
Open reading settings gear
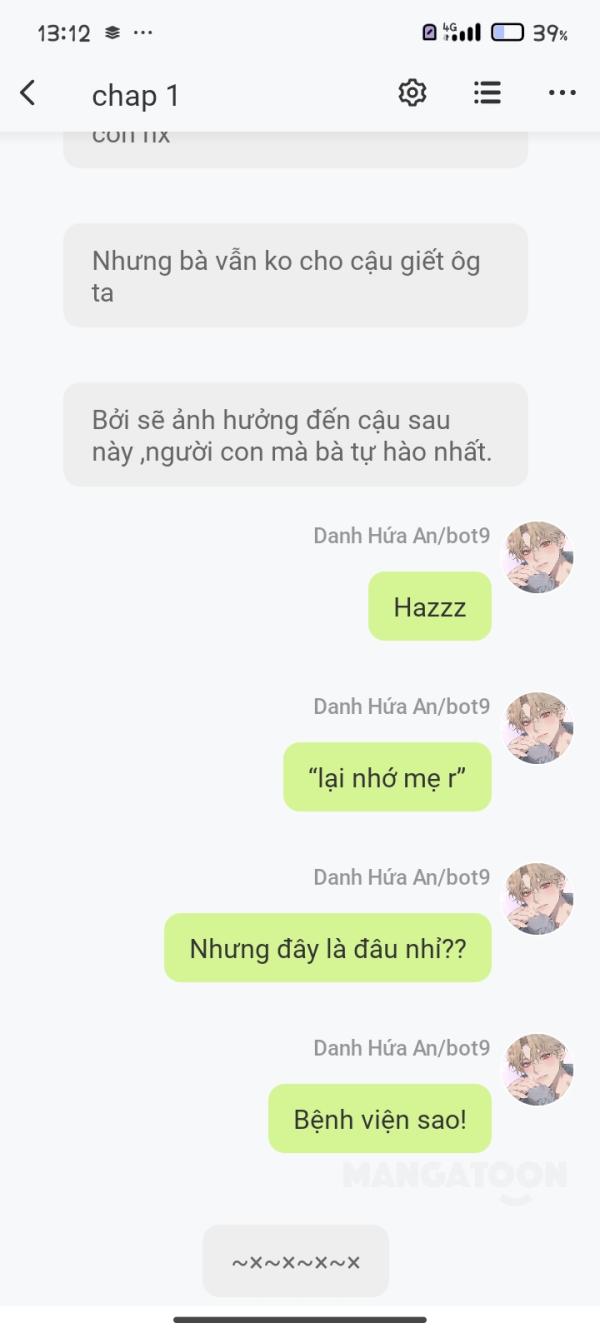[x=412, y=93]
